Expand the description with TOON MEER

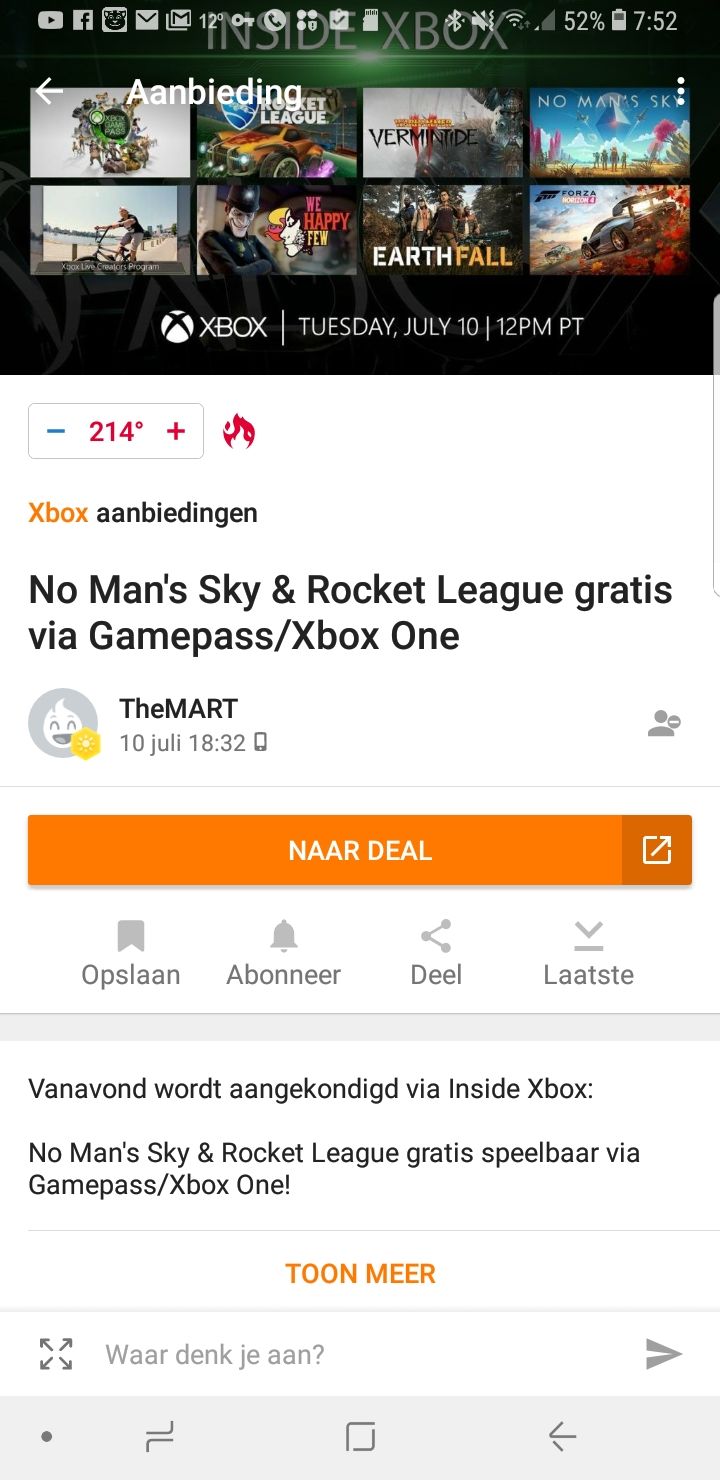click(360, 1274)
